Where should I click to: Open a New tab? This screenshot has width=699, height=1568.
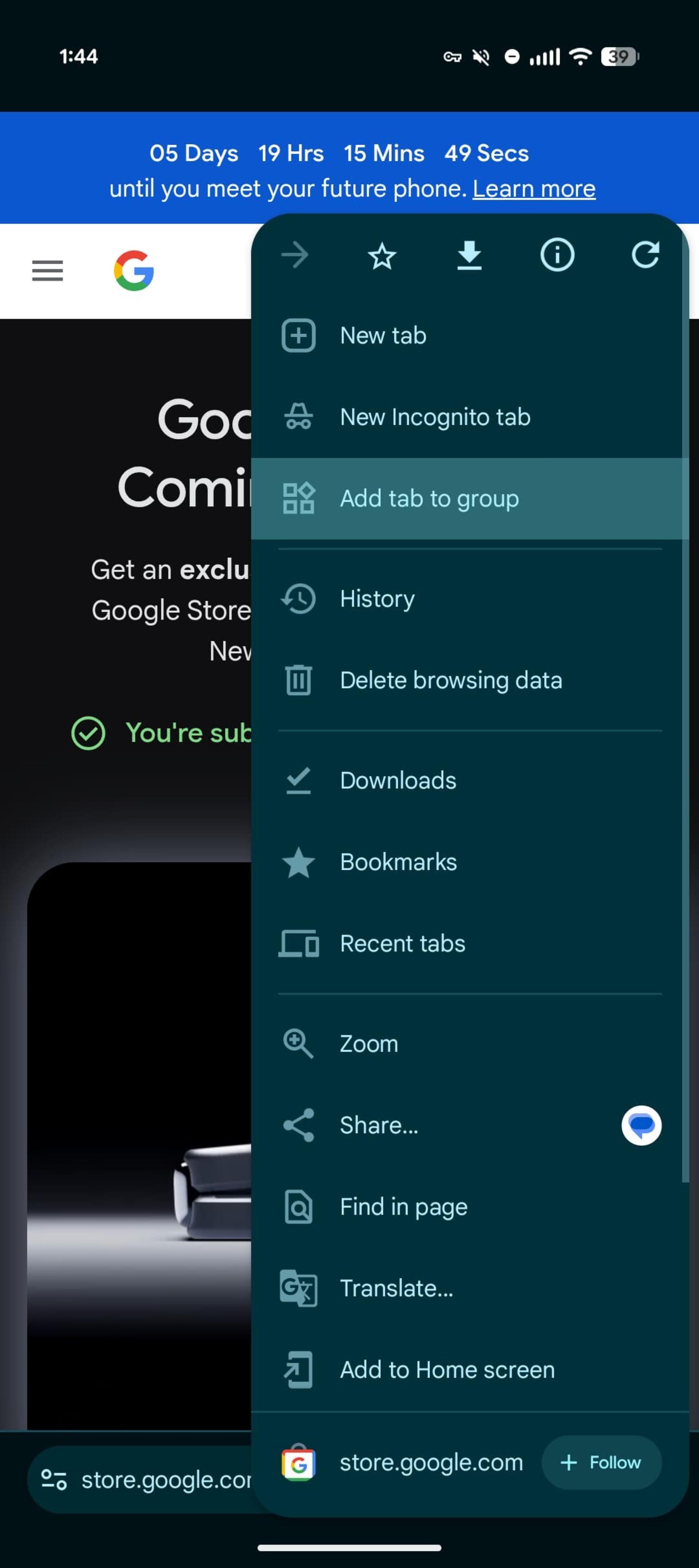[469, 336]
